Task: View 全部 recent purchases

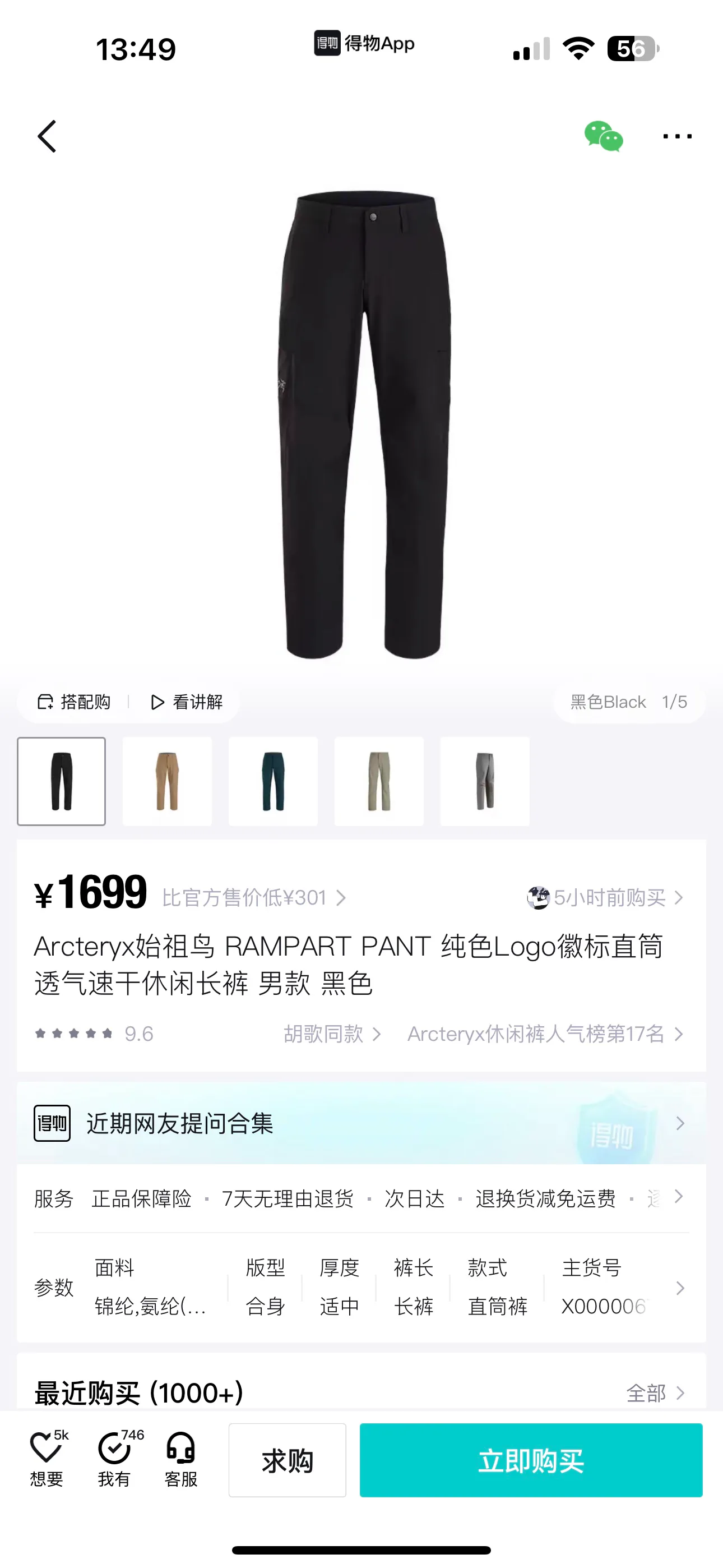Action: click(x=655, y=1392)
